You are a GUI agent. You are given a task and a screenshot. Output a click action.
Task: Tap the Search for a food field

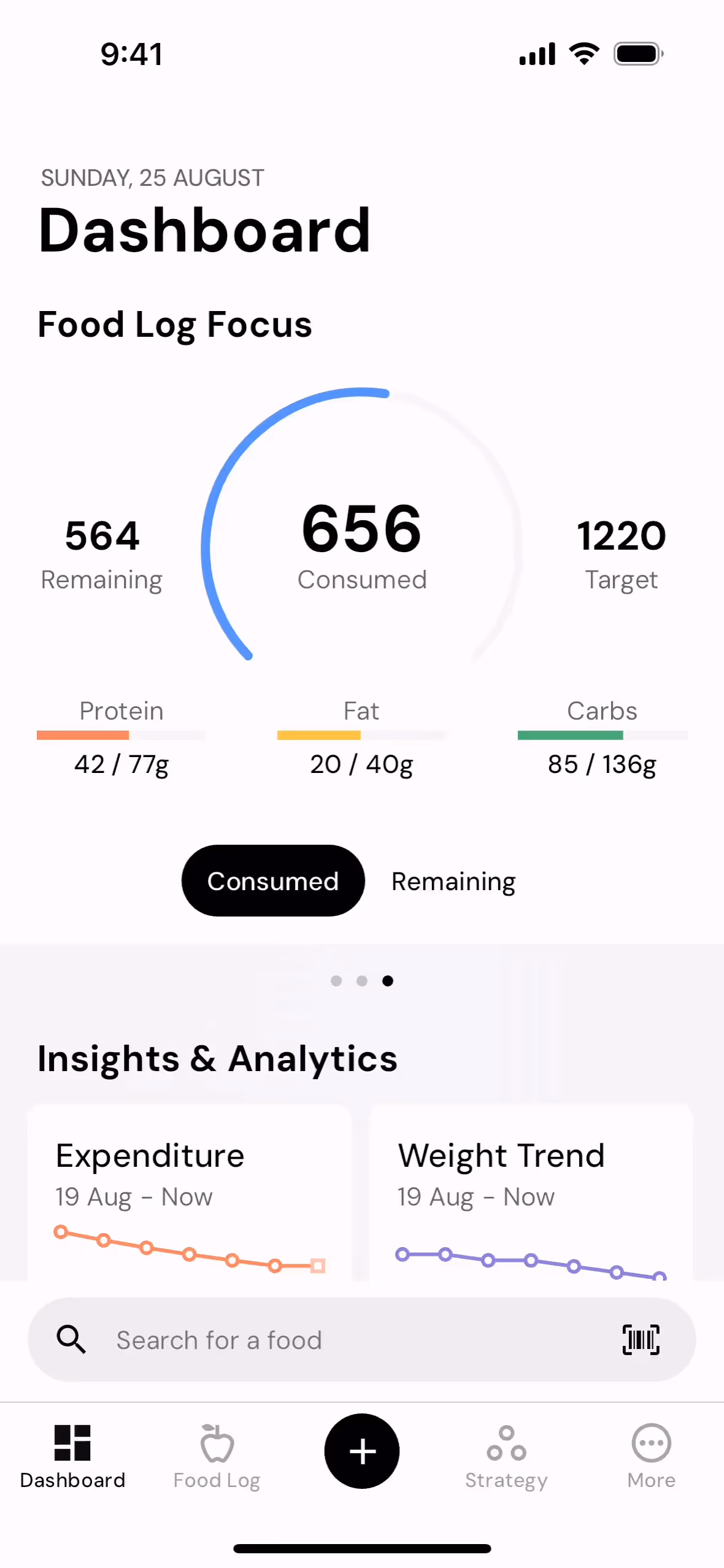(x=344, y=1340)
